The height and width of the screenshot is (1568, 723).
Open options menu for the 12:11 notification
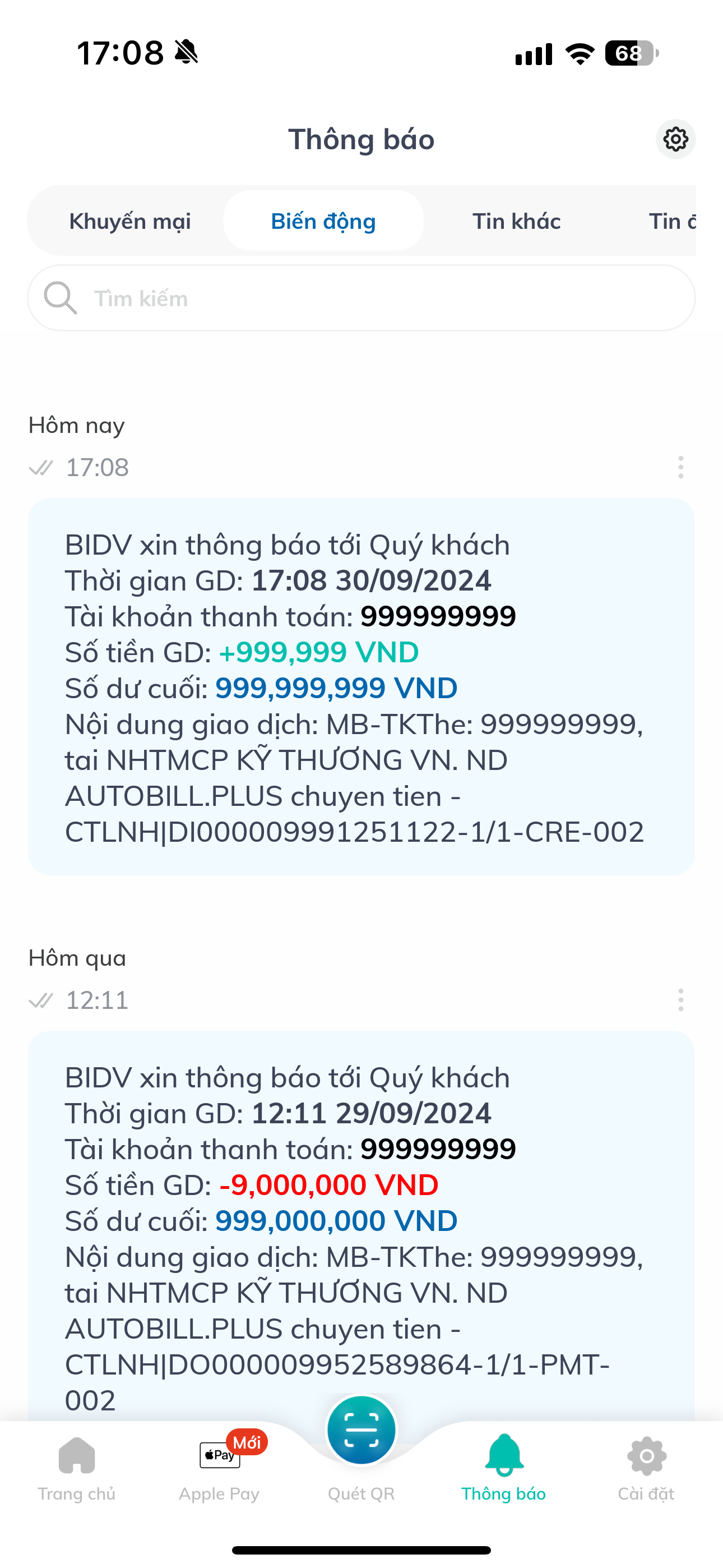point(680,1000)
